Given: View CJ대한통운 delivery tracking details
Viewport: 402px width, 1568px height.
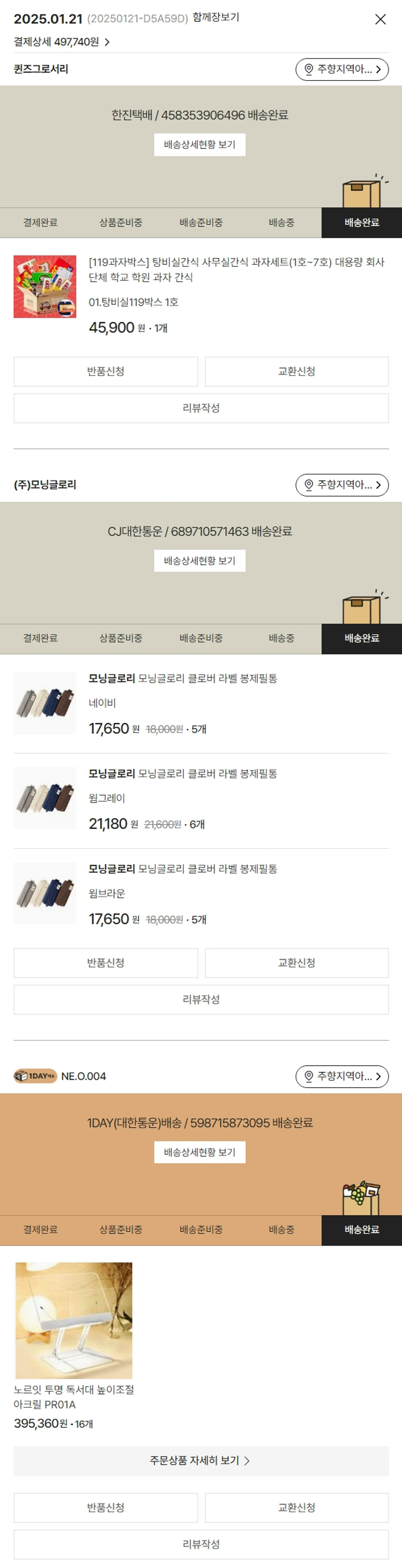Looking at the screenshot, I should click(199, 561).
